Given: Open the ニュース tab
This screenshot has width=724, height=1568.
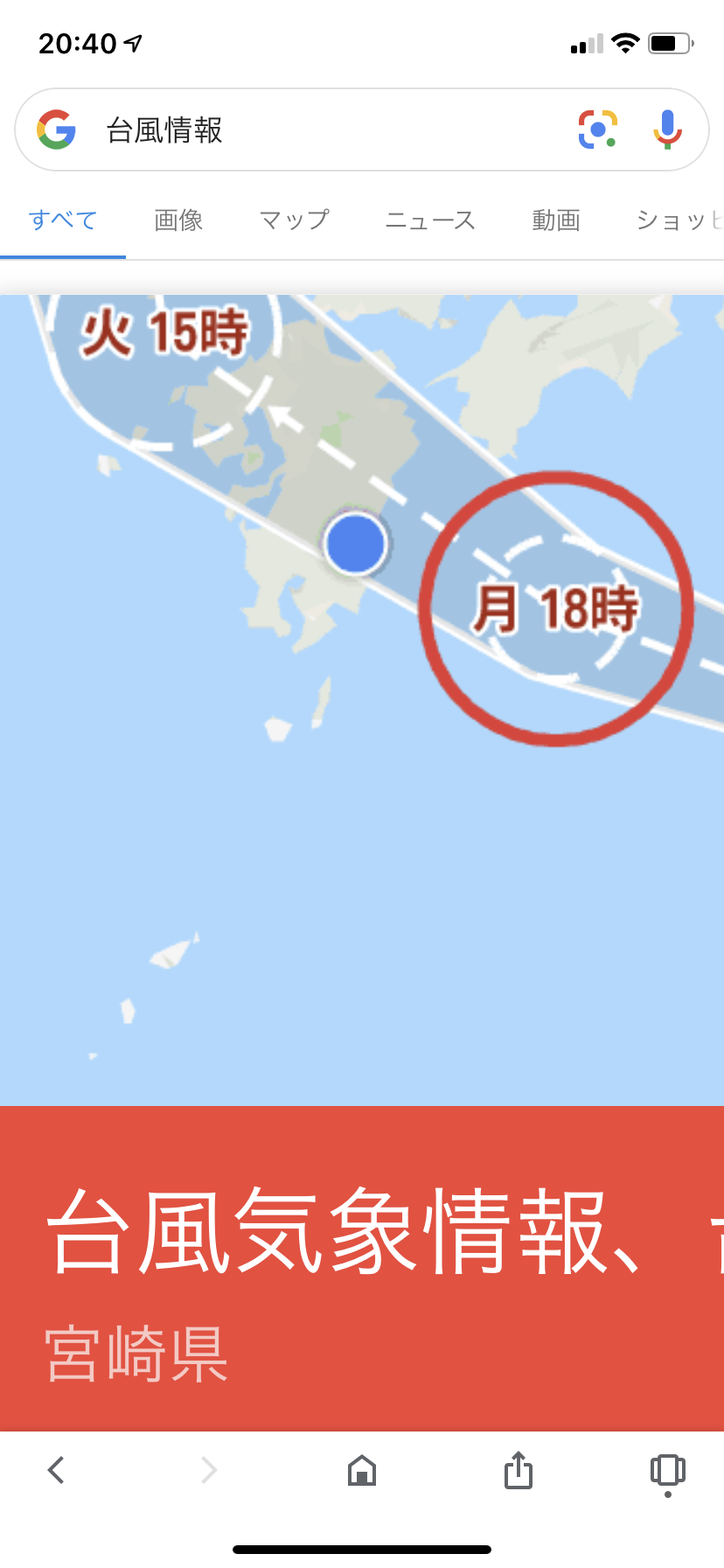Looking at the screenshot, I should click(430, 220).
